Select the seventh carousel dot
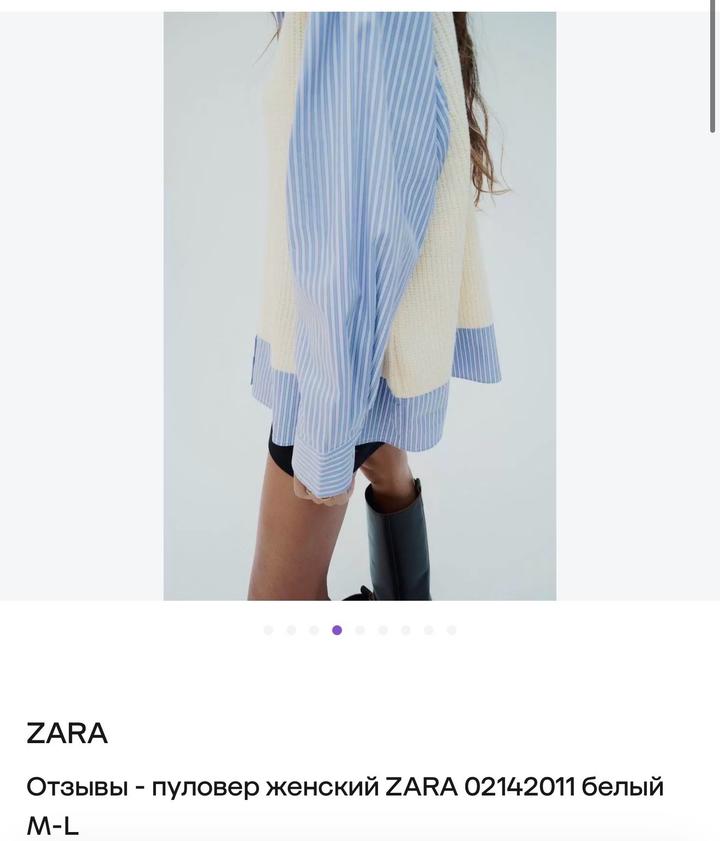 point(406,631)
